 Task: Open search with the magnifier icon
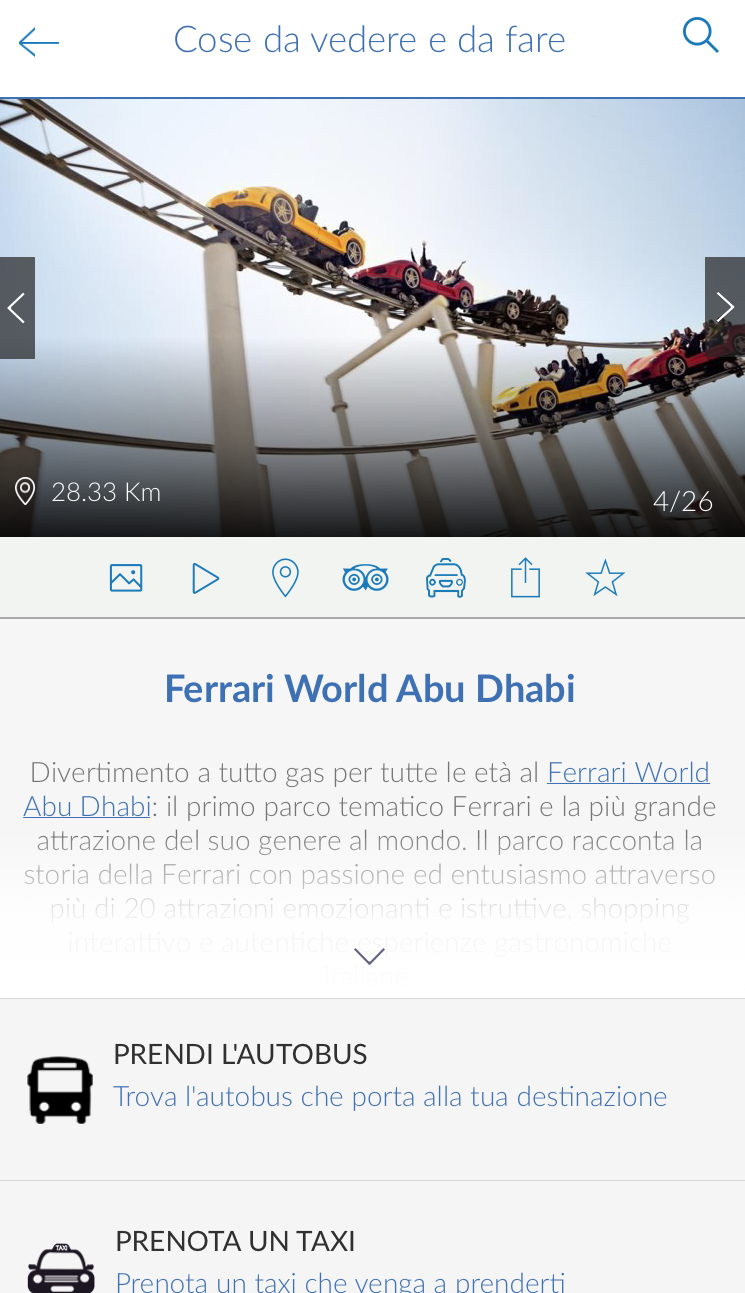coord(700,37)
